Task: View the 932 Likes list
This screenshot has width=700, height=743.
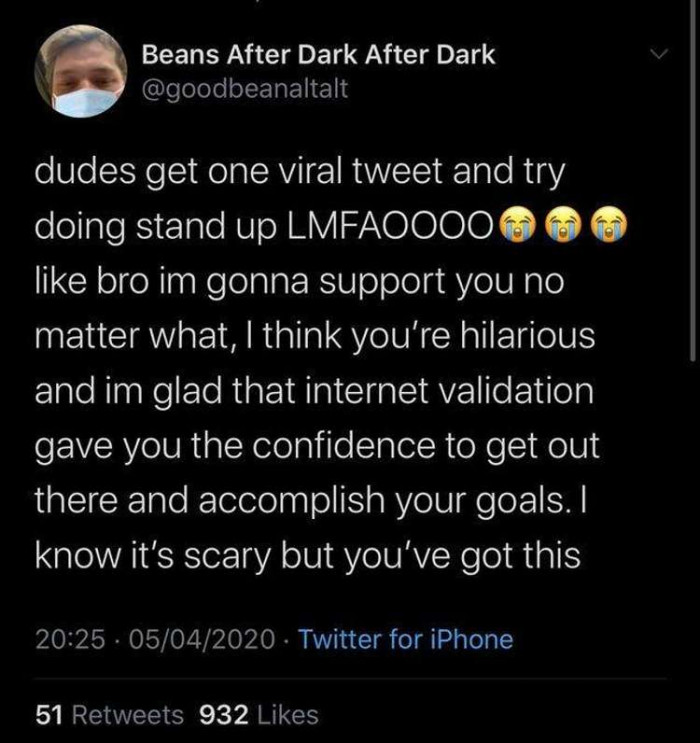Action: point(259,715)
